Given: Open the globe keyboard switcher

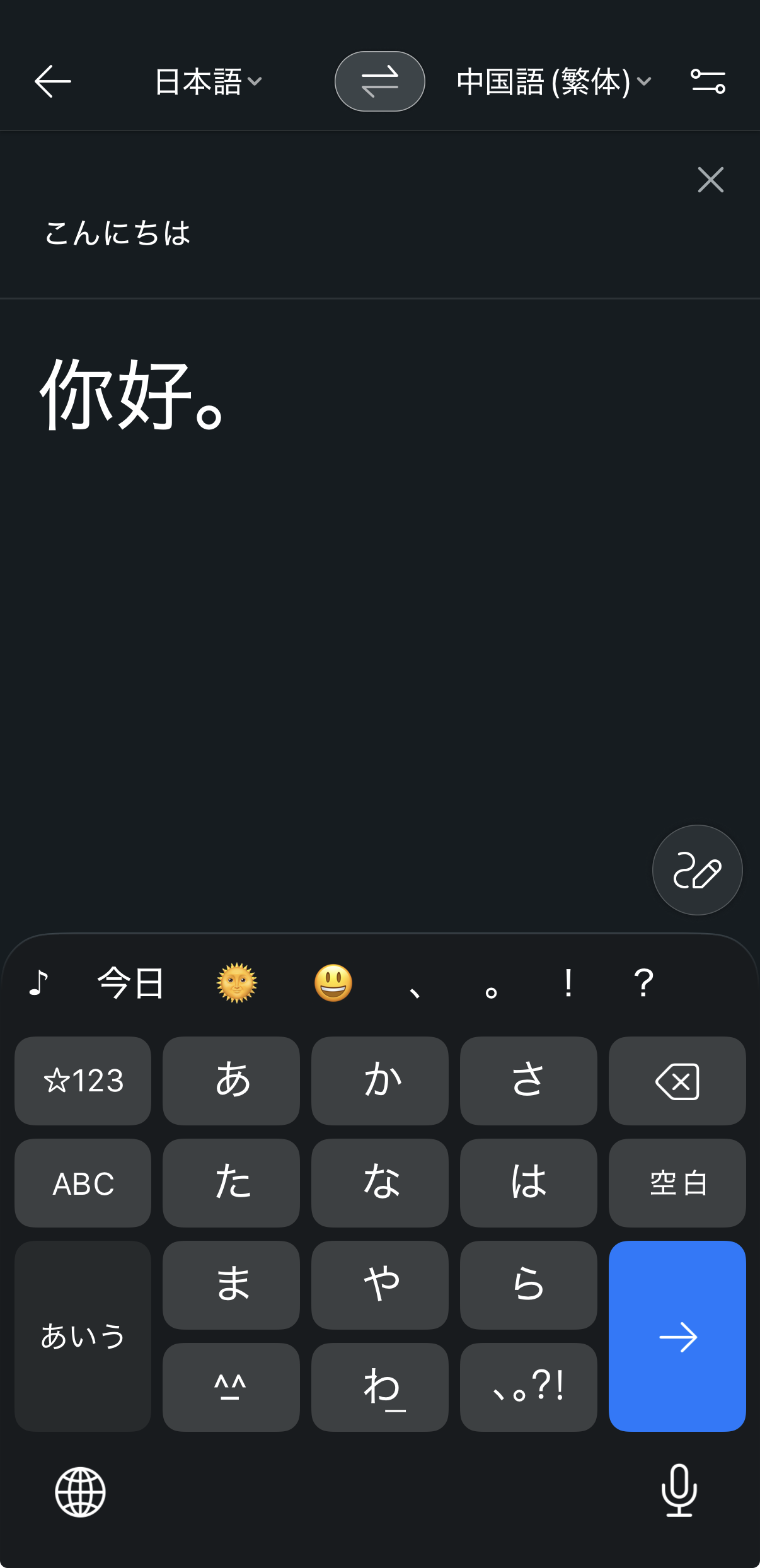Looking at the screenshot, I should (80, 1492).
